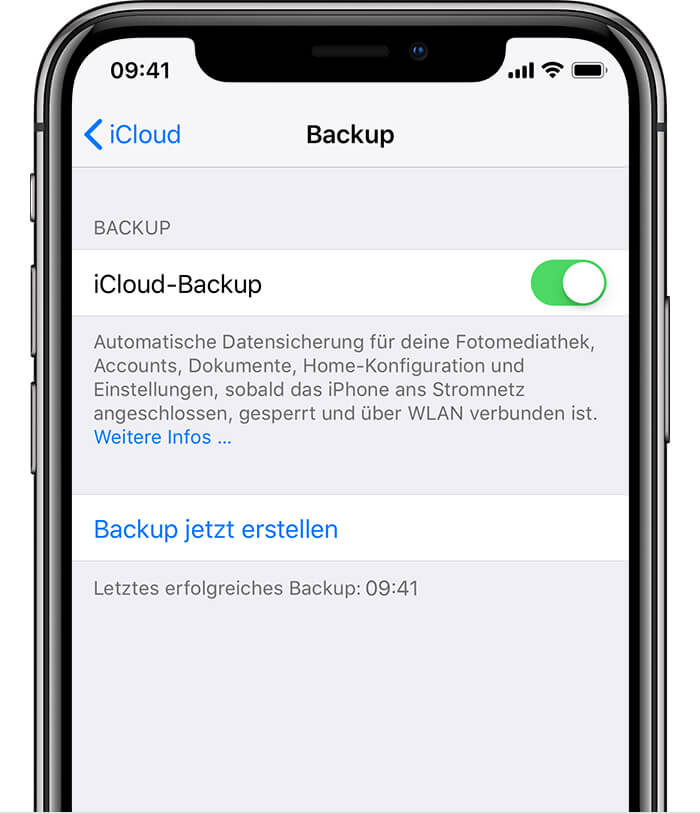This screenshot has height=814, width=700.
Task: Open the Weitere Infos link
Action: pyautogui.click(x=162, y=437)
